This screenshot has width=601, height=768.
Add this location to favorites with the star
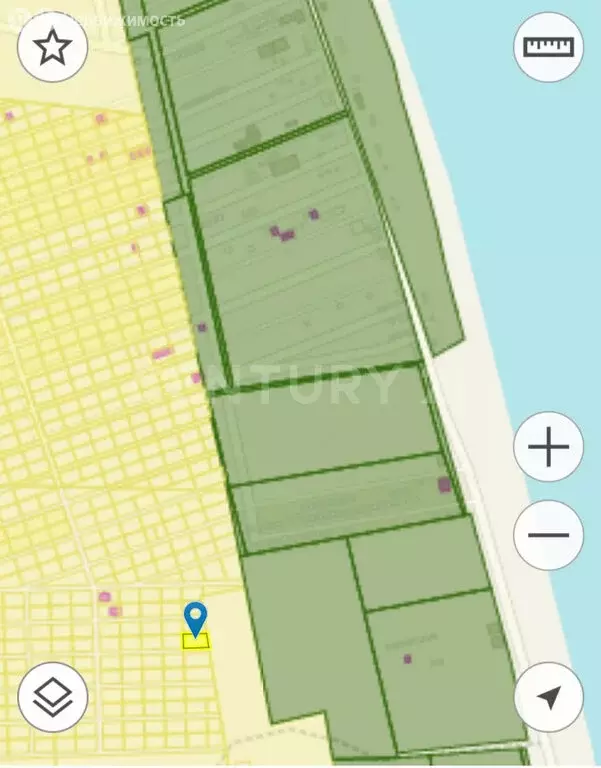pos(53,47)
